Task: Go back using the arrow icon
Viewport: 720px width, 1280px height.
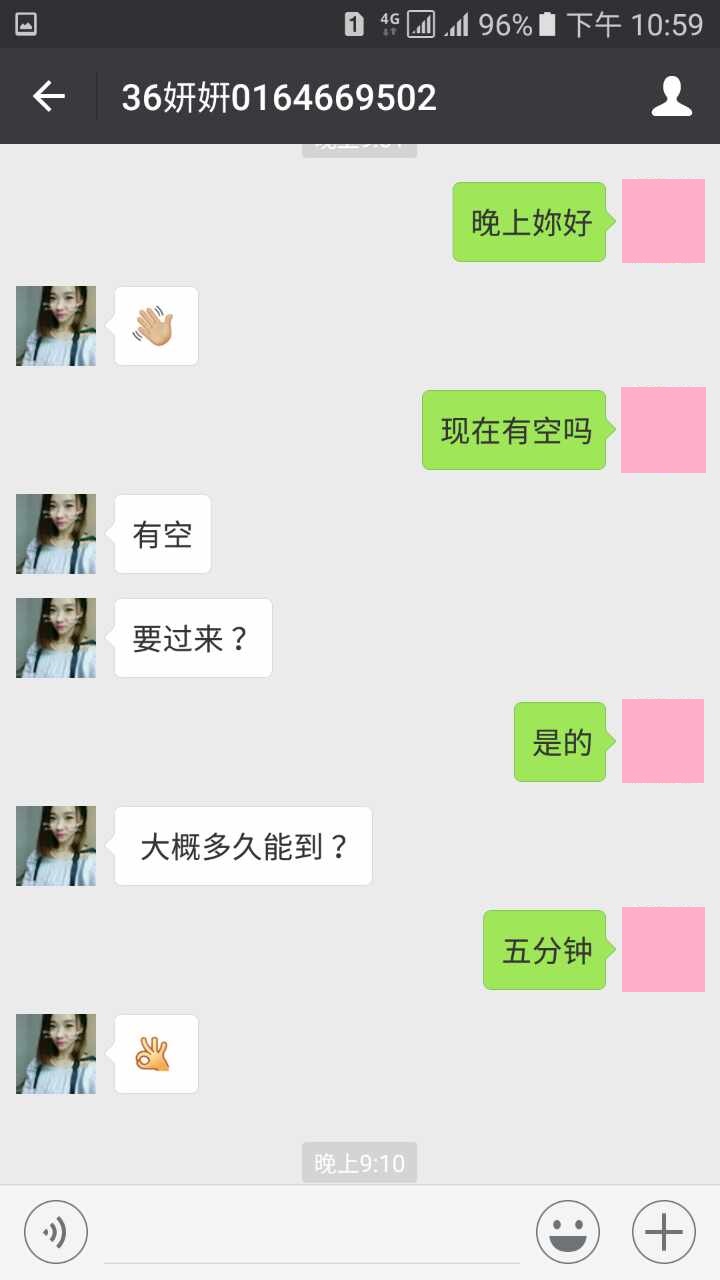Action: pyautogui.click(x=48, y=97)
